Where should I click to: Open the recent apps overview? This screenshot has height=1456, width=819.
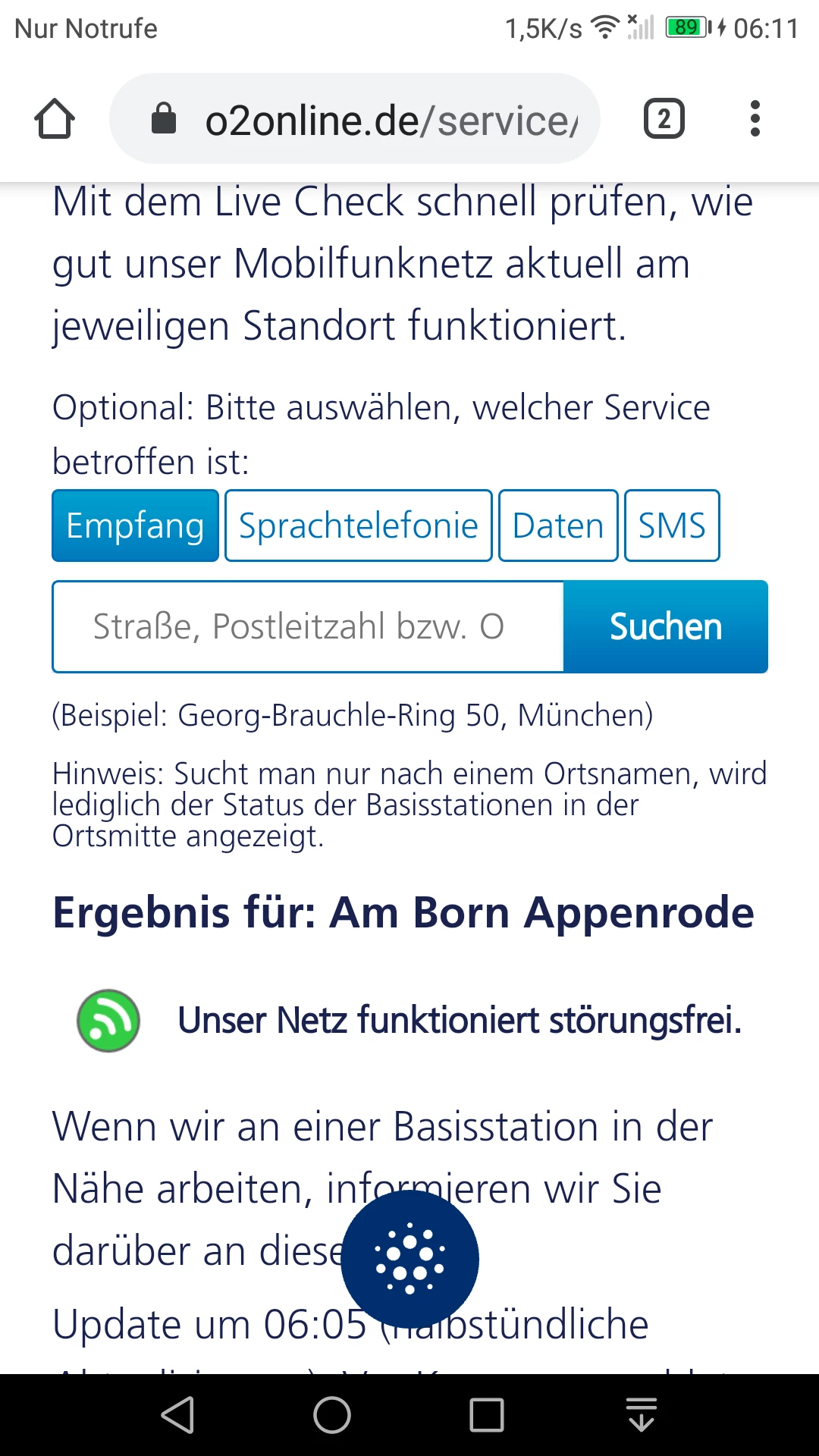[x=486, y=1415]
